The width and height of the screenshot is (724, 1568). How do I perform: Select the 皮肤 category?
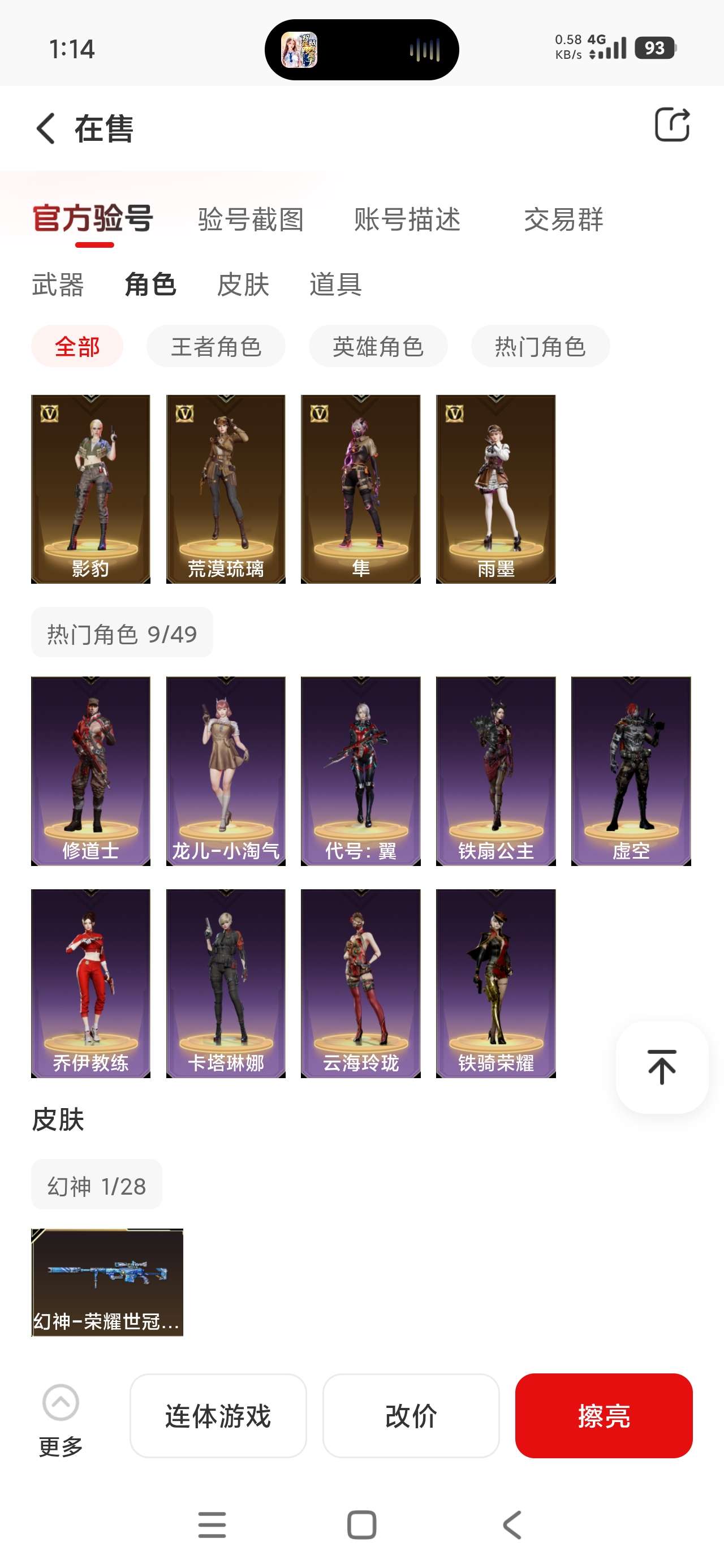pos(243,285)
